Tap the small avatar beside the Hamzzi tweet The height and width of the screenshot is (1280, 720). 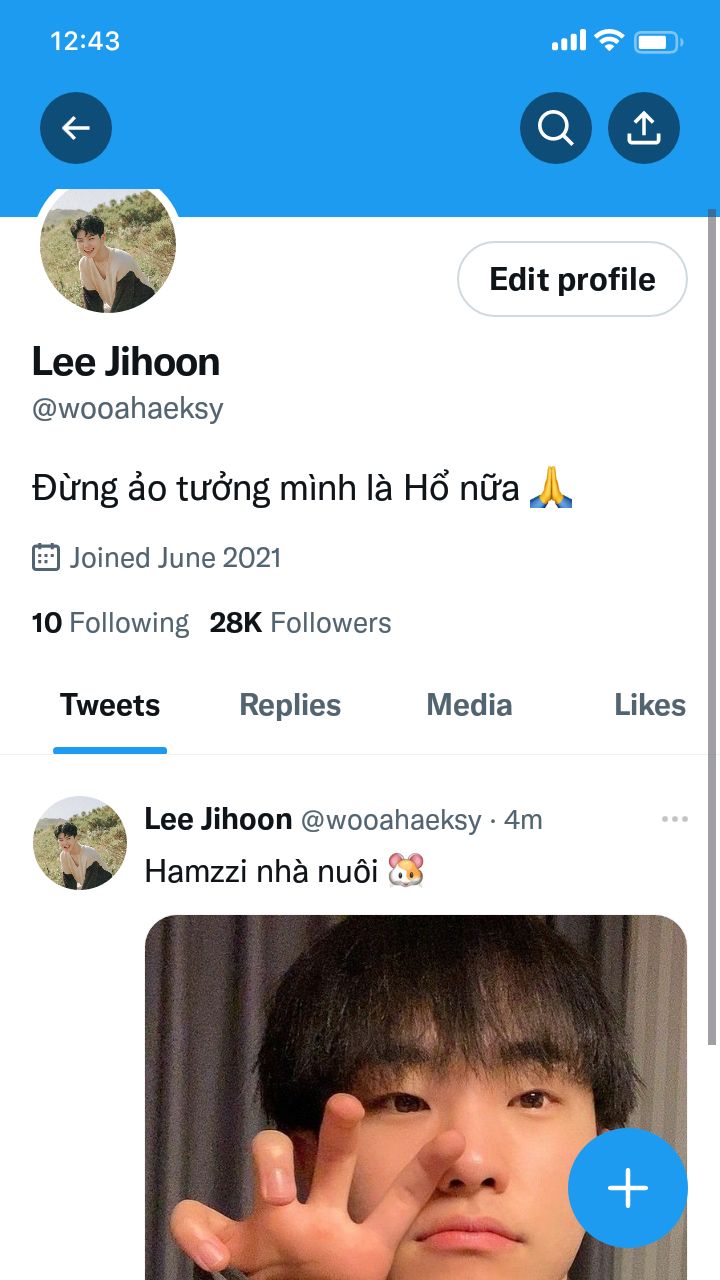point(80,843)
